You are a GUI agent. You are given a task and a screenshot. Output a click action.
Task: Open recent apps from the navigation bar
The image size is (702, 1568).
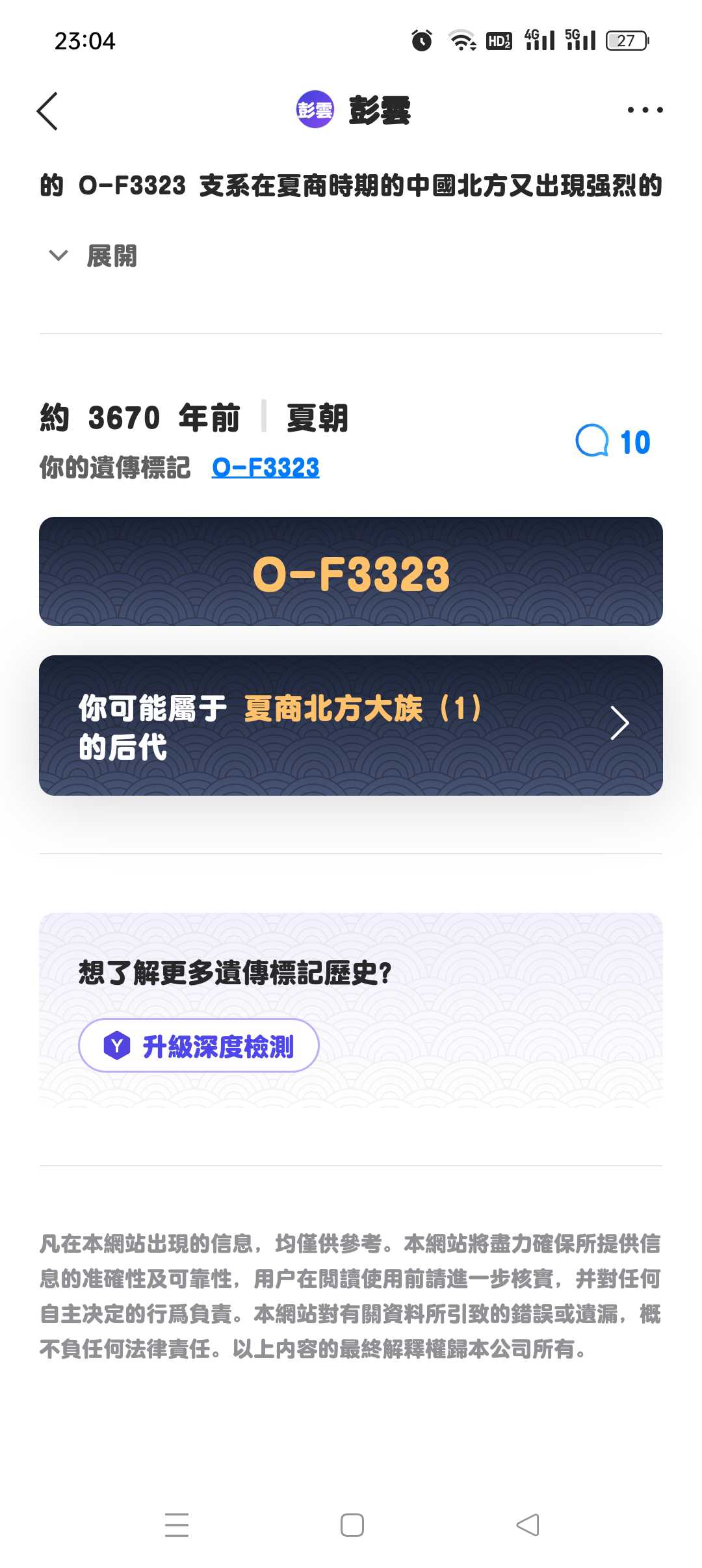coord(177,1525)
